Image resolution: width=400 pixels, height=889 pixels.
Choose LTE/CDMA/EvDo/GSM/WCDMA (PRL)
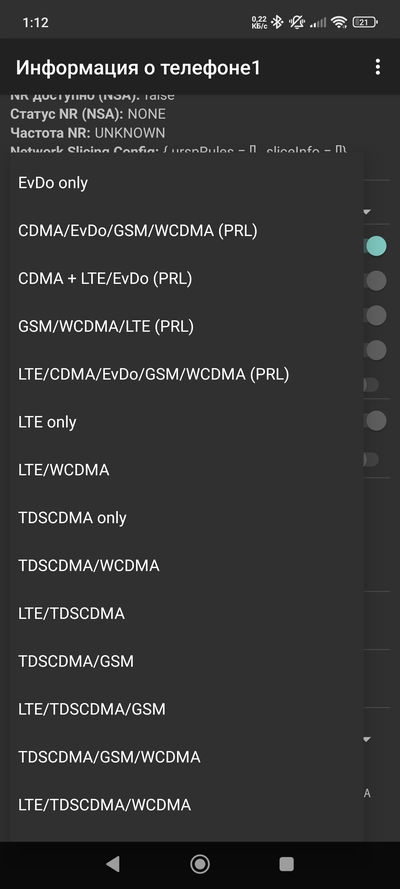click(186, 374)
